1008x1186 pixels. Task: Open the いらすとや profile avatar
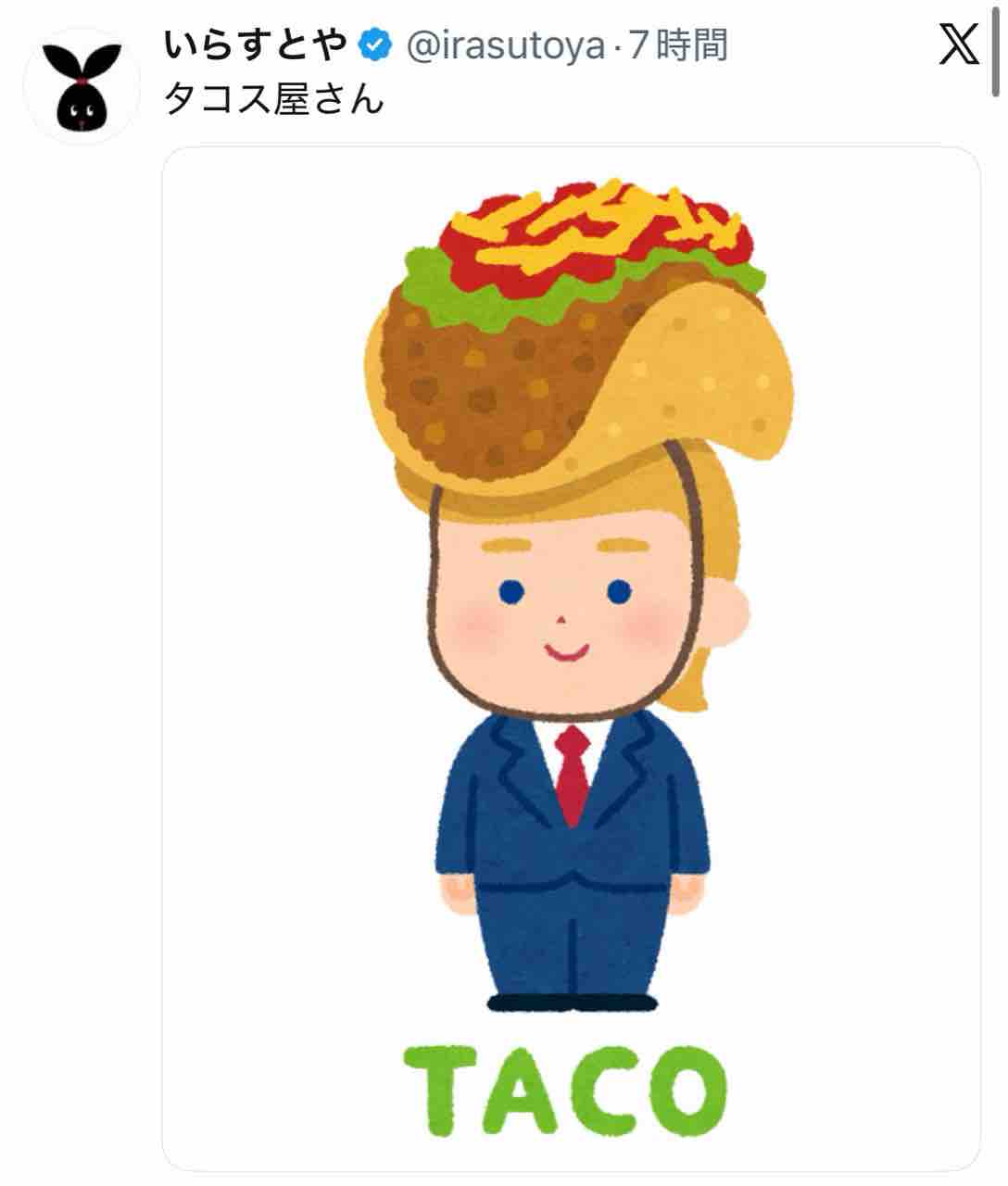click(x=82, y=86)
